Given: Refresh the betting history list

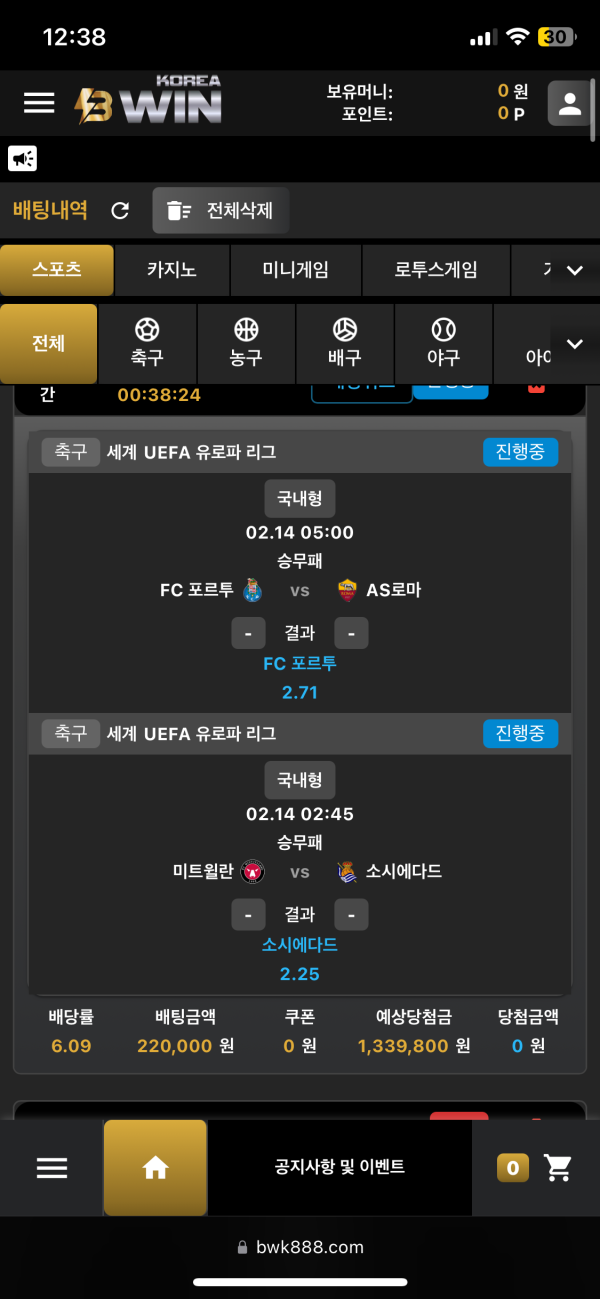Looking at the screenshot, I should 120,210.
